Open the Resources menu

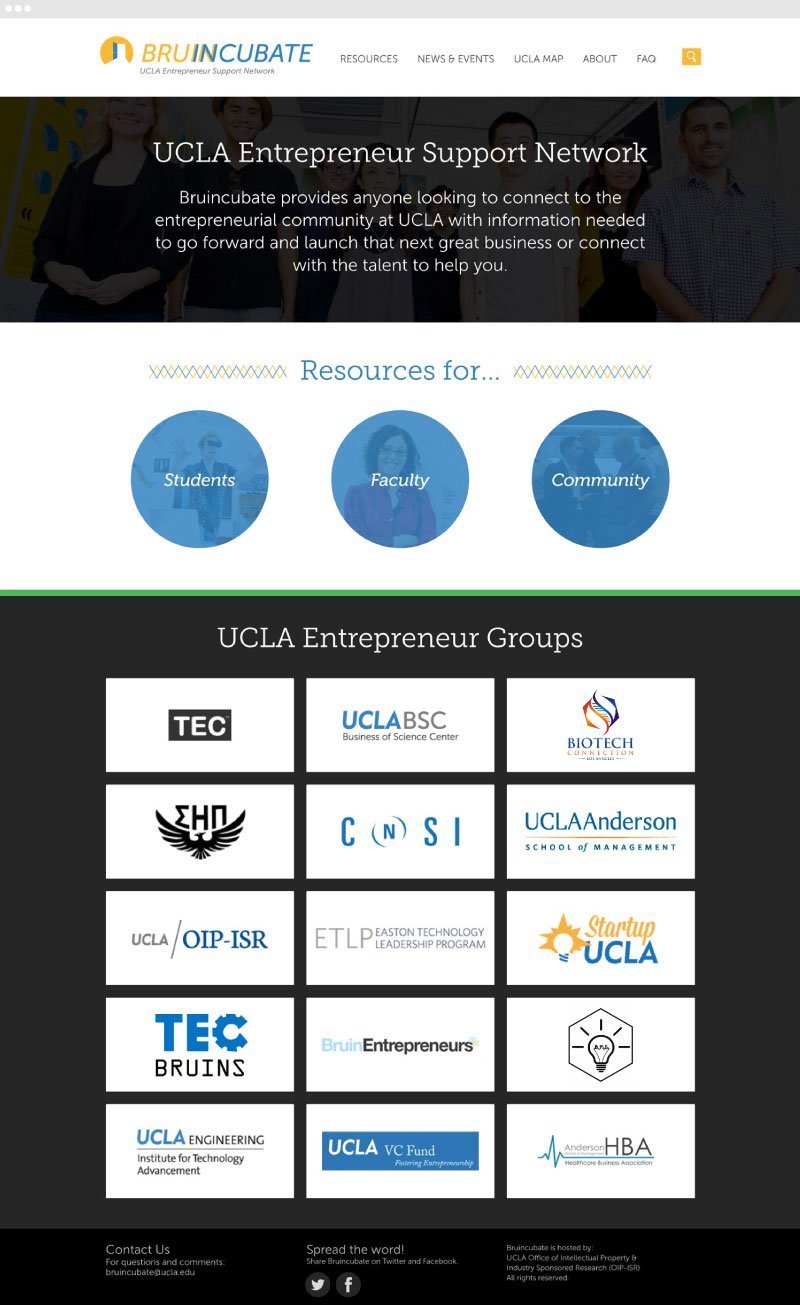coord(369,59)
